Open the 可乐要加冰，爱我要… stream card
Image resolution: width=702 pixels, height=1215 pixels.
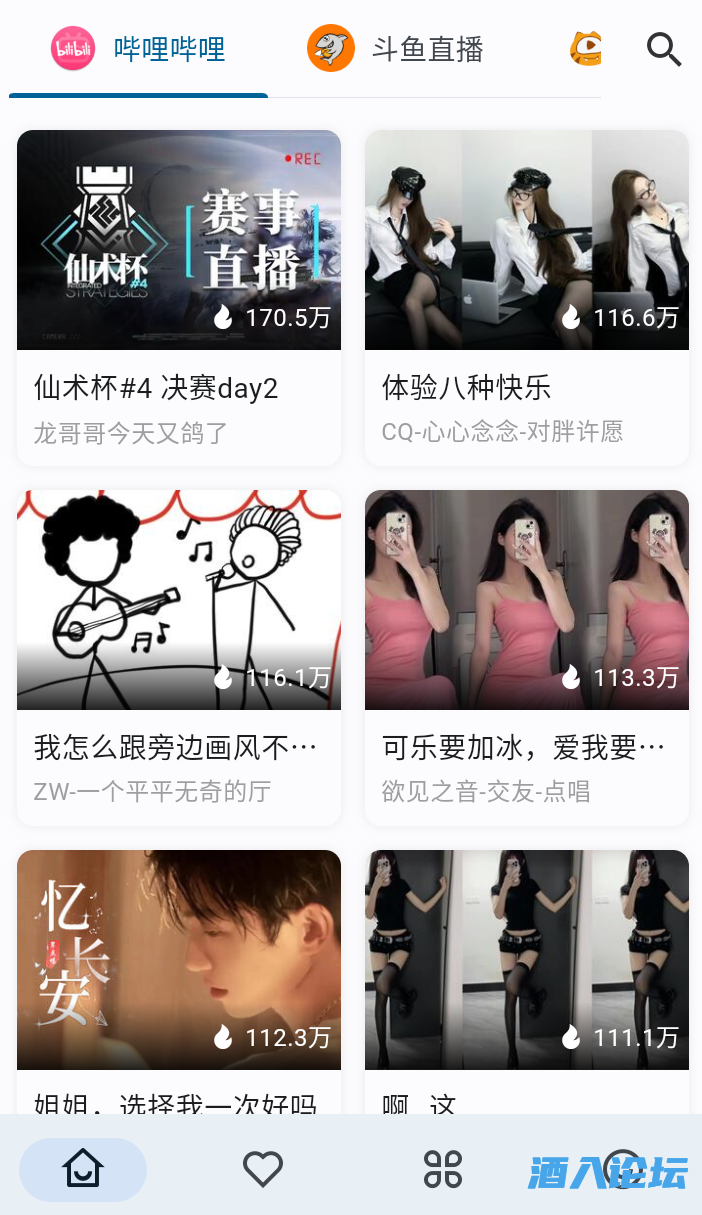[x=527, y=600]
